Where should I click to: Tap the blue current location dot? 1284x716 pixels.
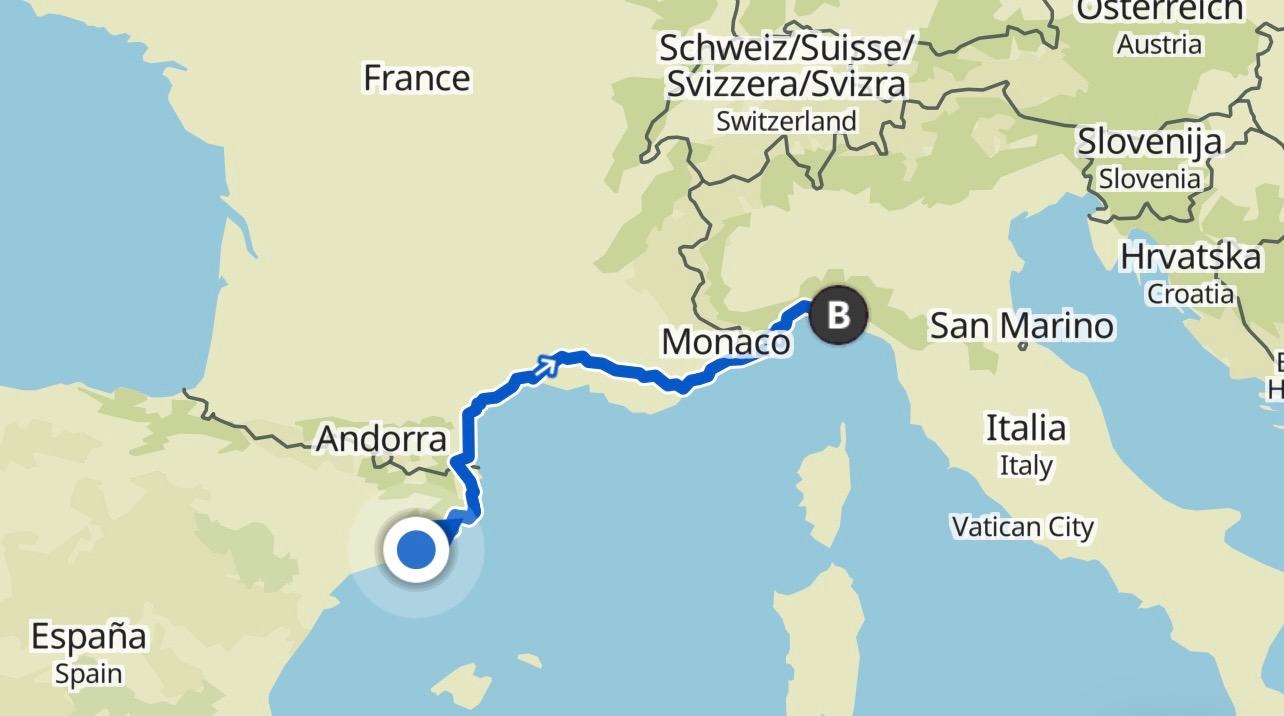416,550
